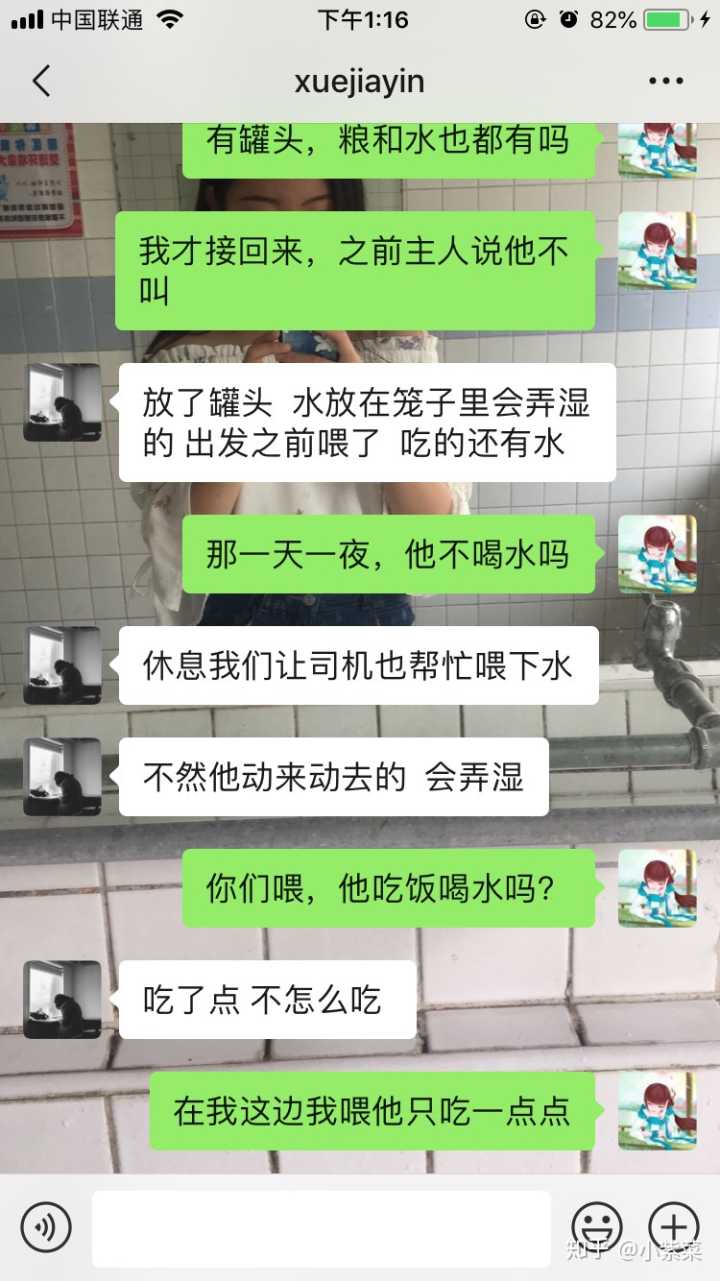The height and width of the screenshot is (1281, 720).
Task: Open contact avatar beside 休息我们让司机 message
Action: point(62,665)
